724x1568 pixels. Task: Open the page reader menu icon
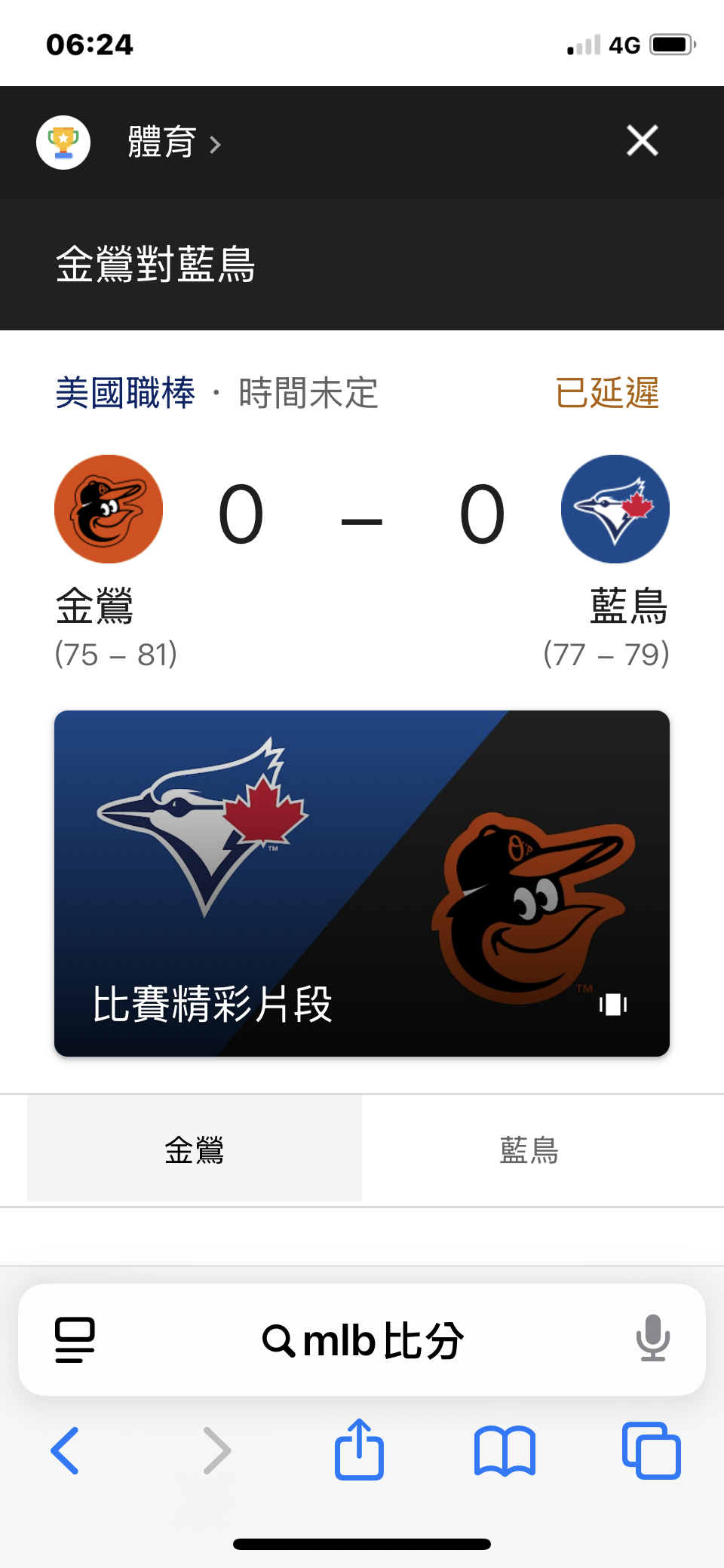75,1340
